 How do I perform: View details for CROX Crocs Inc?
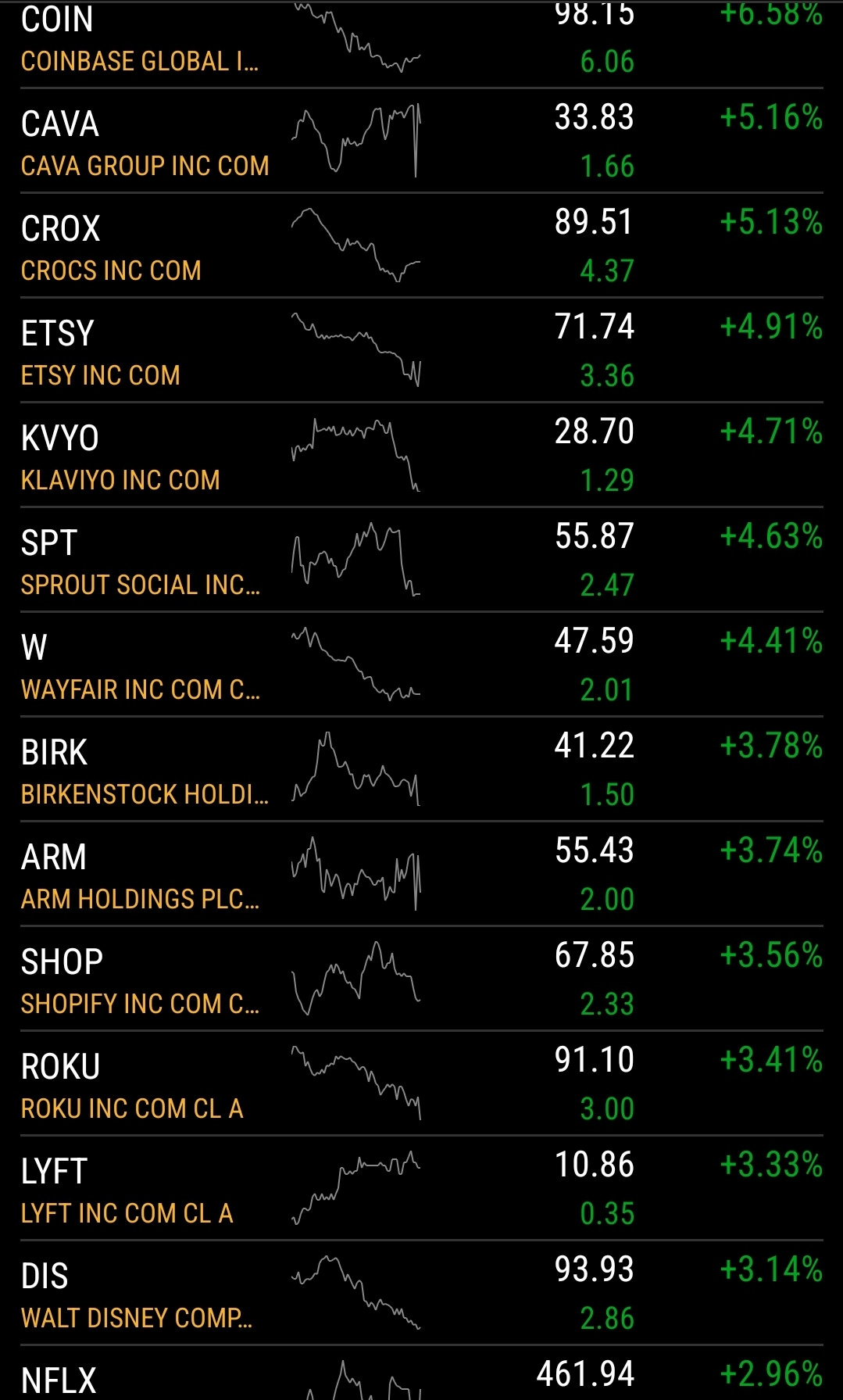[x=422, y=245]
